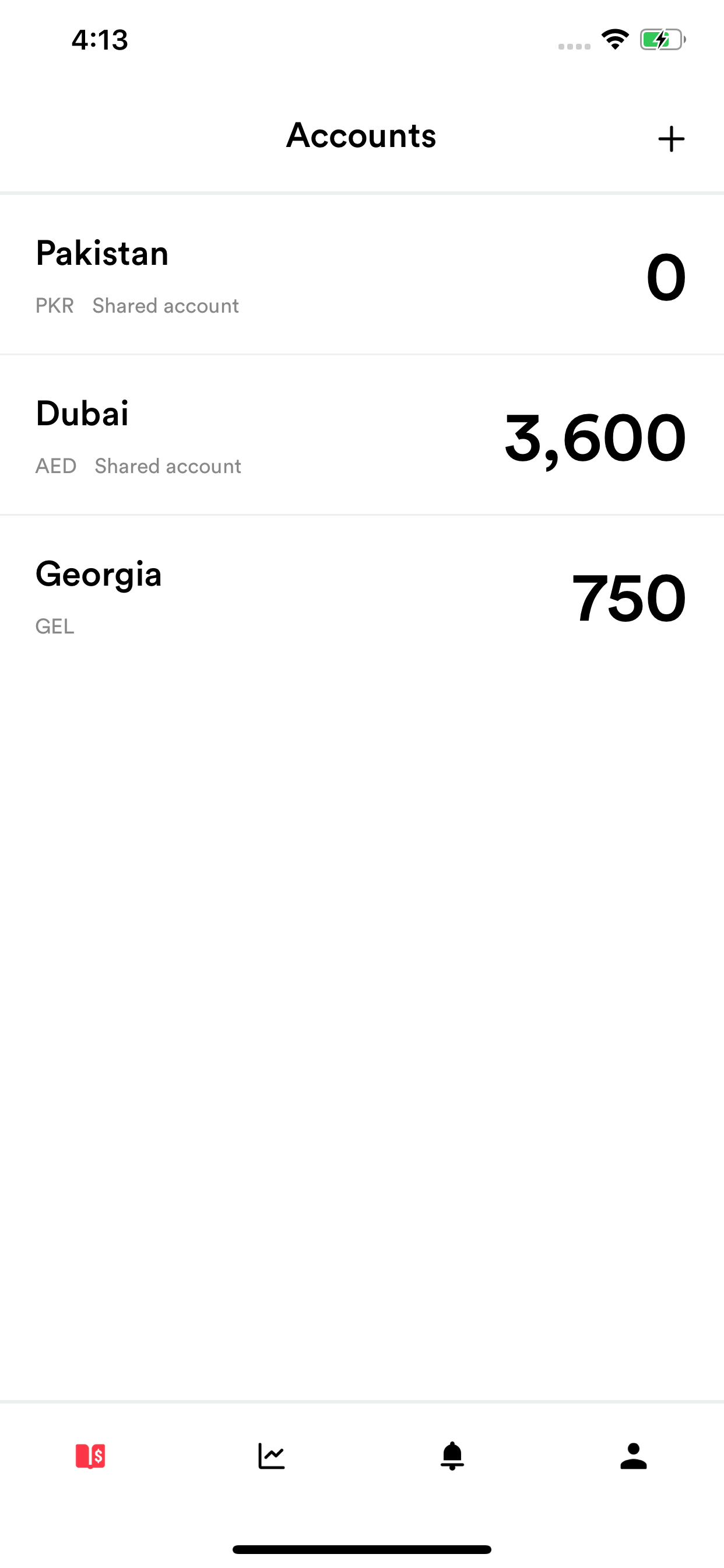Open the Dubai AED account
The height and width of the screenshot is (1568, 724).
coord(361,436)
